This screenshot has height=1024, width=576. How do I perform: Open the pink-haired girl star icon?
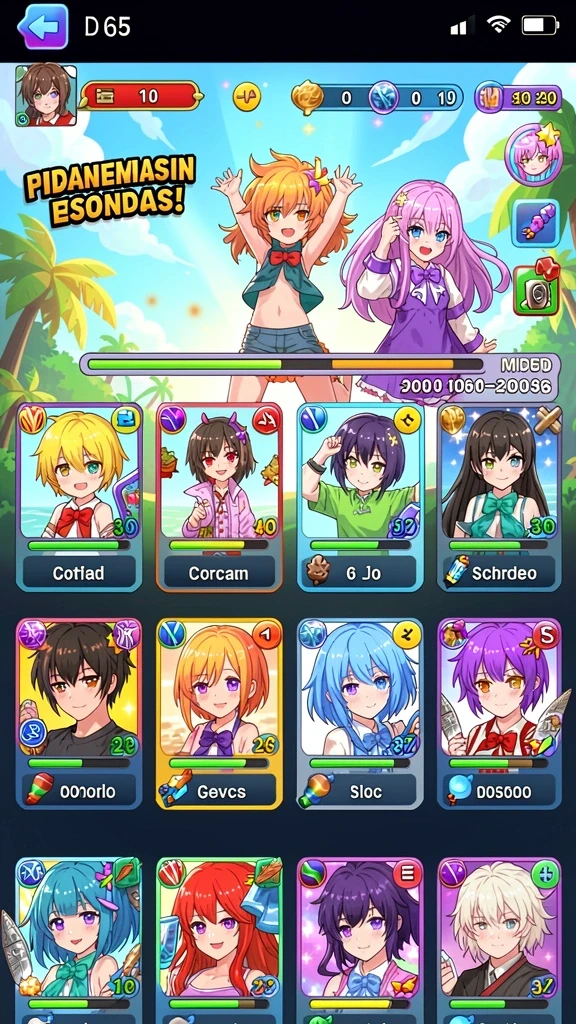coord(532,155)
